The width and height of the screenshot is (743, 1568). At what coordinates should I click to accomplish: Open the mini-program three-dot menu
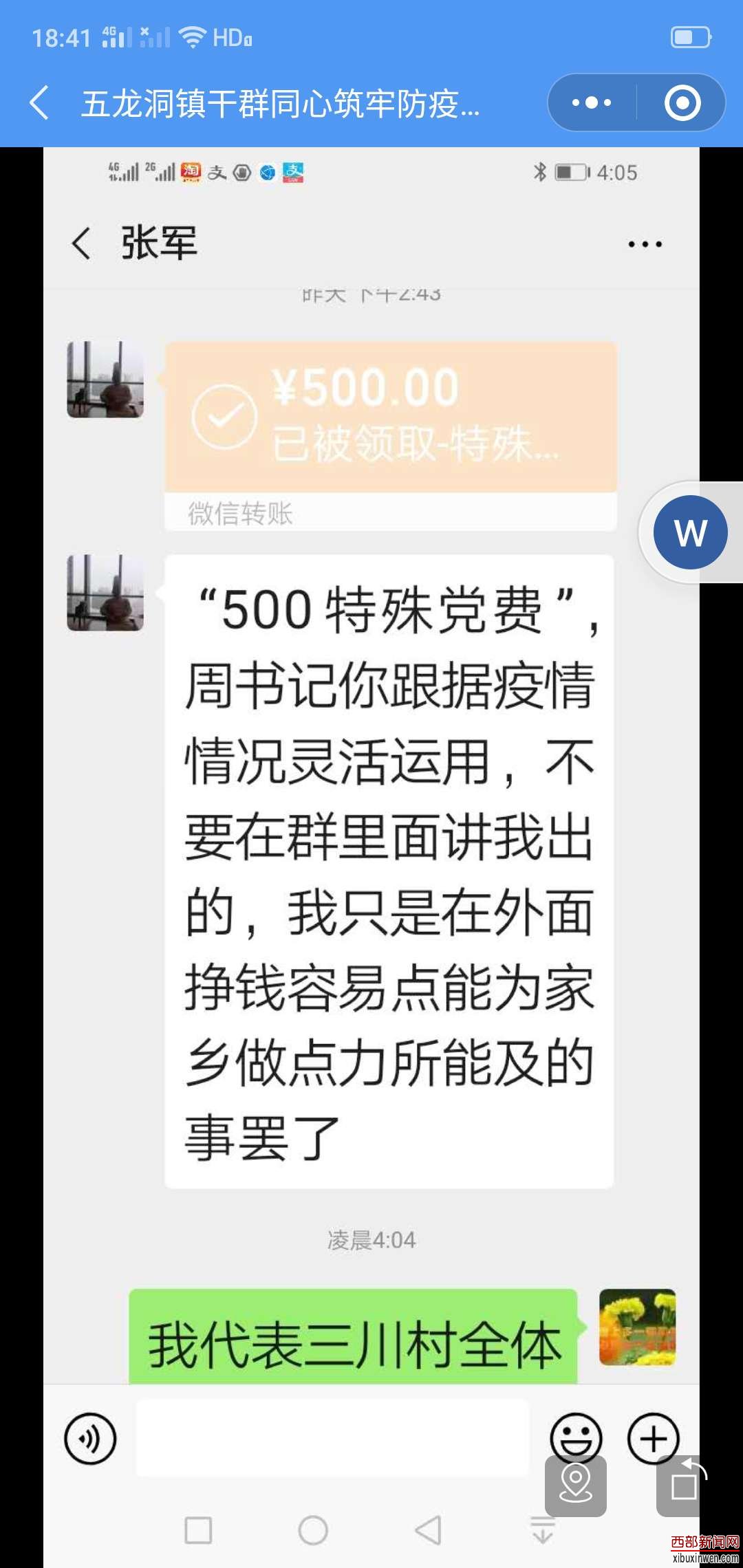[592, 103]
